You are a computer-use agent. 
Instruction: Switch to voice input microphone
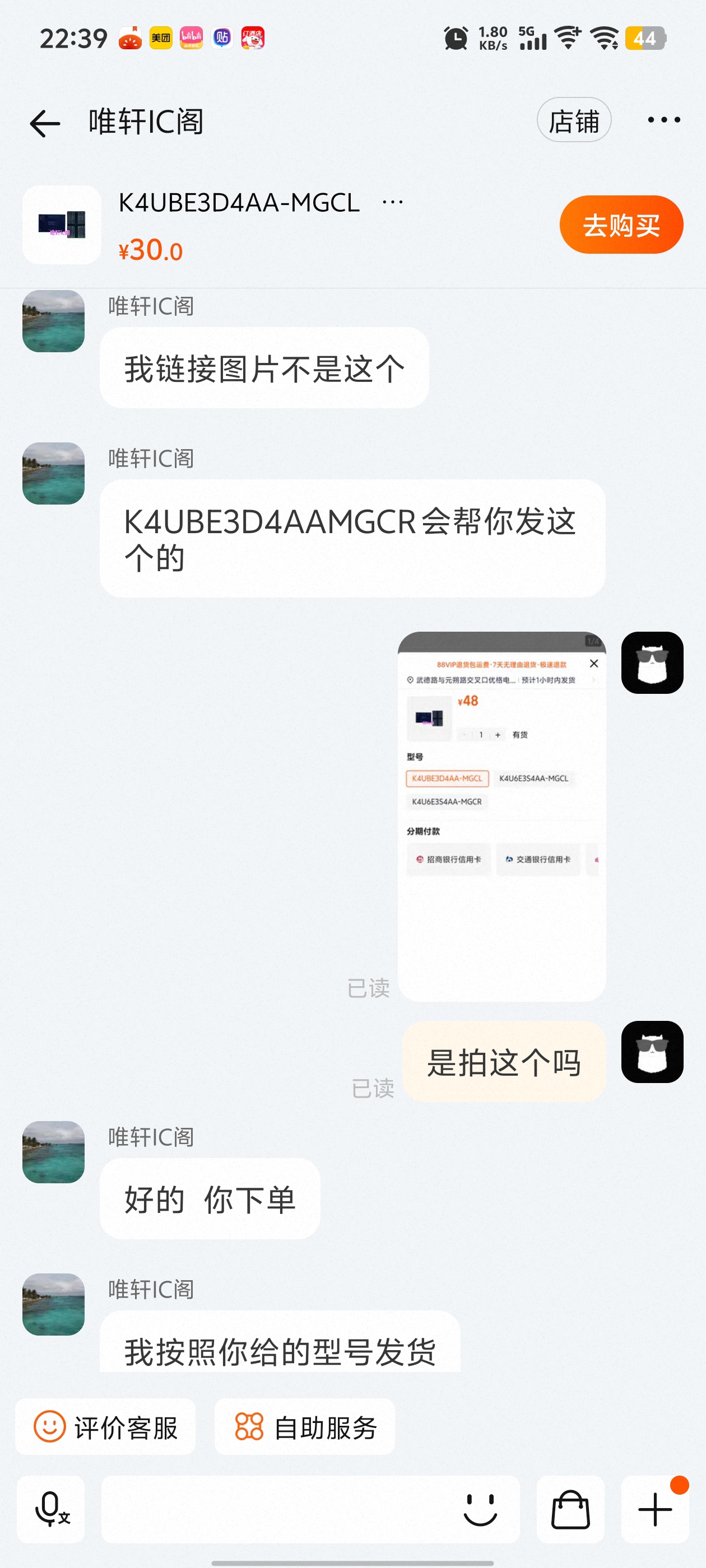(x=51, y=1509)
